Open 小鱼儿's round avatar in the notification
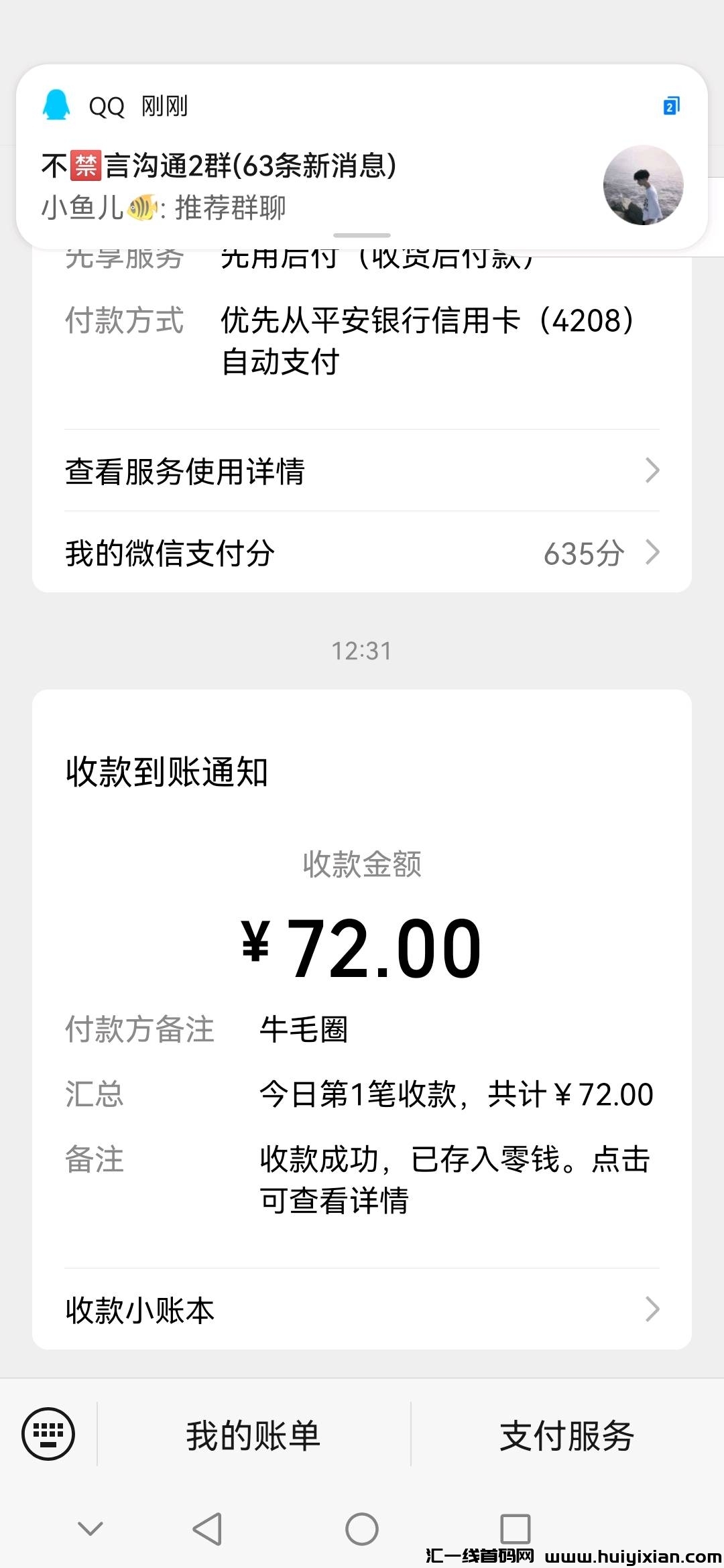This screenshot has width=724, height=1568. 643,186
